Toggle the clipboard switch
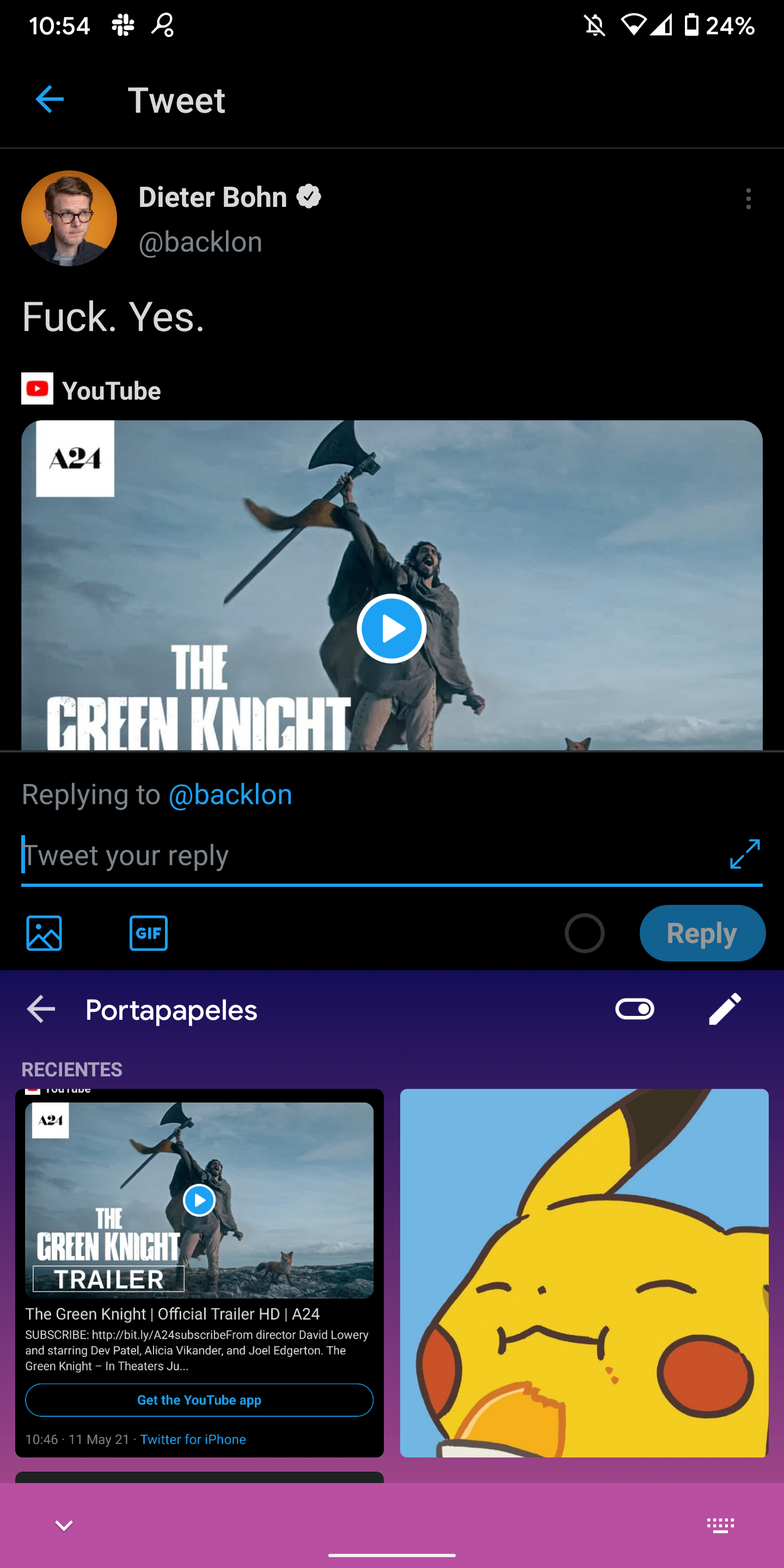 point(634,1009)
